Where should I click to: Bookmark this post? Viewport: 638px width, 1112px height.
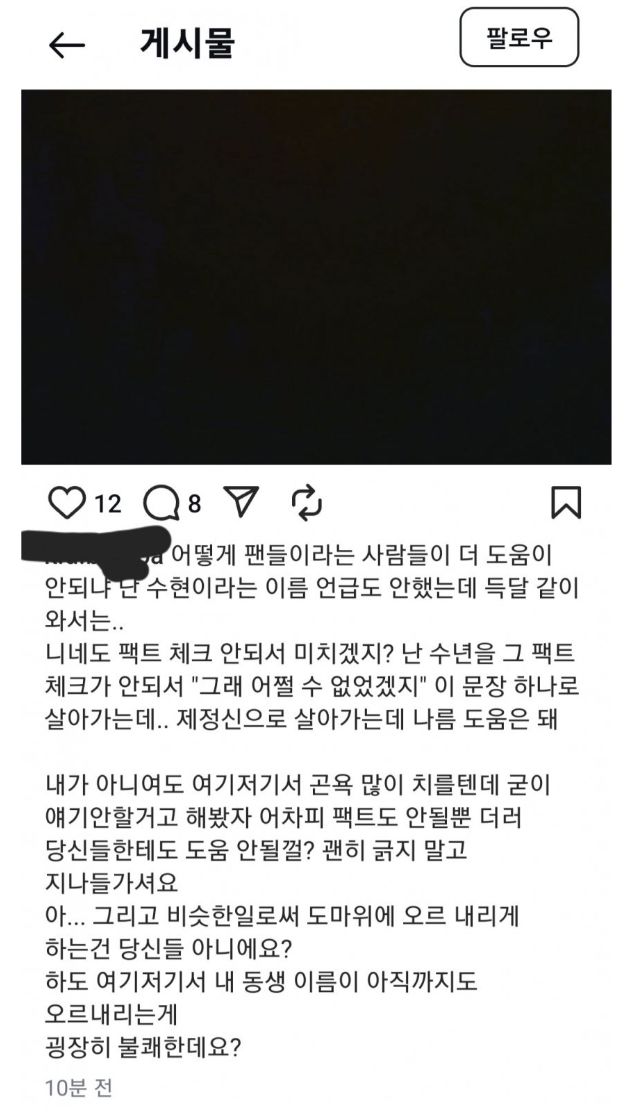[x=566, y=502]
